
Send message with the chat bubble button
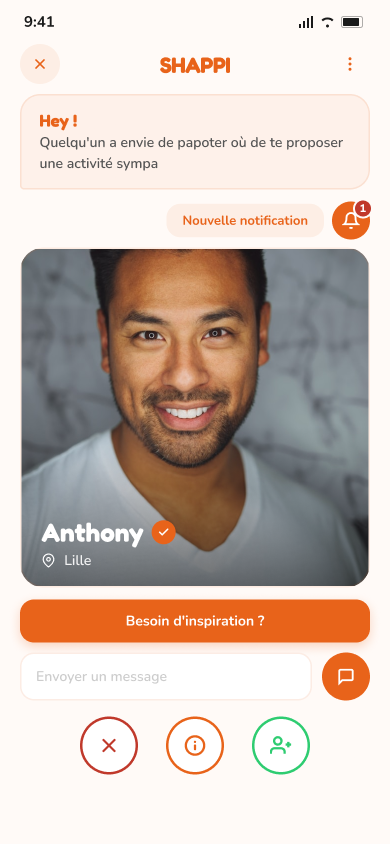pos(346,677)
